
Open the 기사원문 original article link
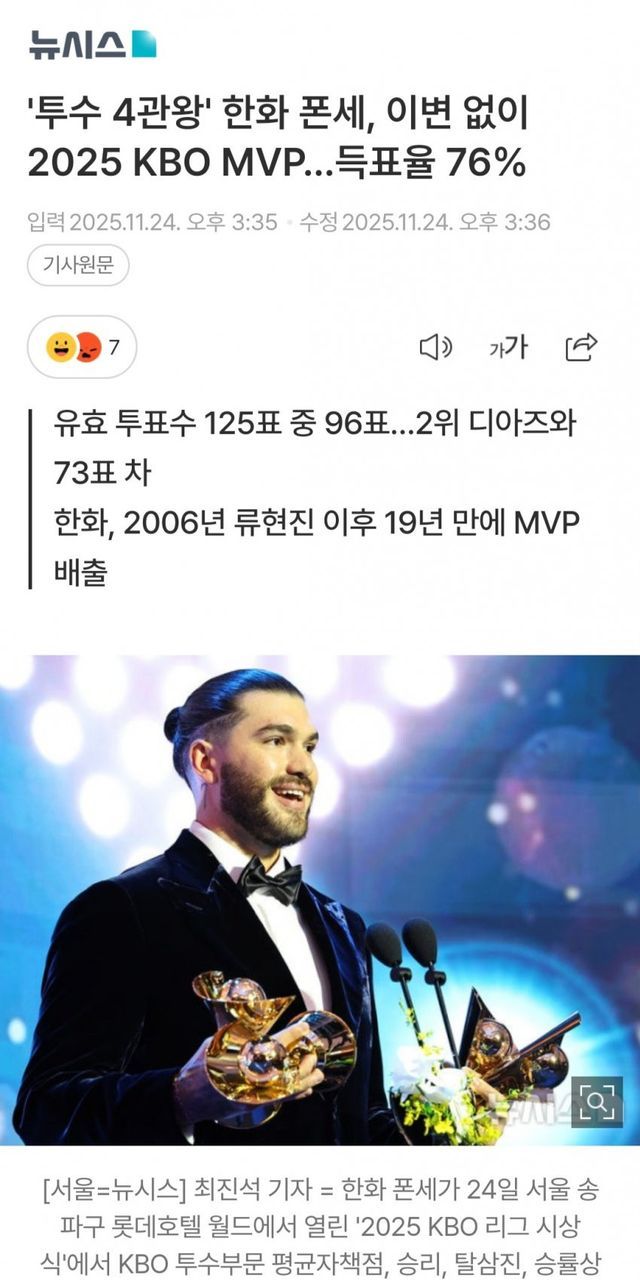click(78, 266)
